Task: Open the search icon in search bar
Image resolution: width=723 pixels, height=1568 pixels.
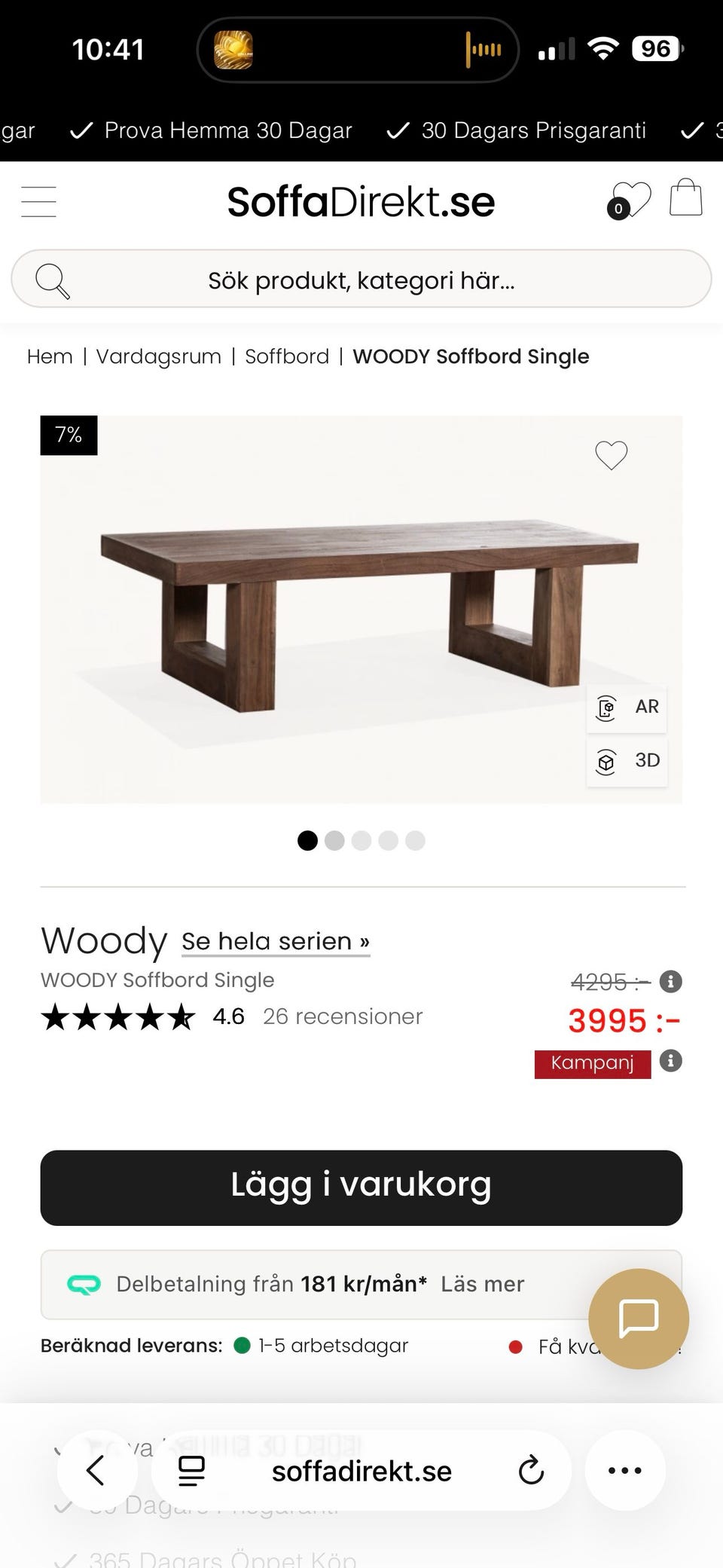Action: (x=51, y=279)
